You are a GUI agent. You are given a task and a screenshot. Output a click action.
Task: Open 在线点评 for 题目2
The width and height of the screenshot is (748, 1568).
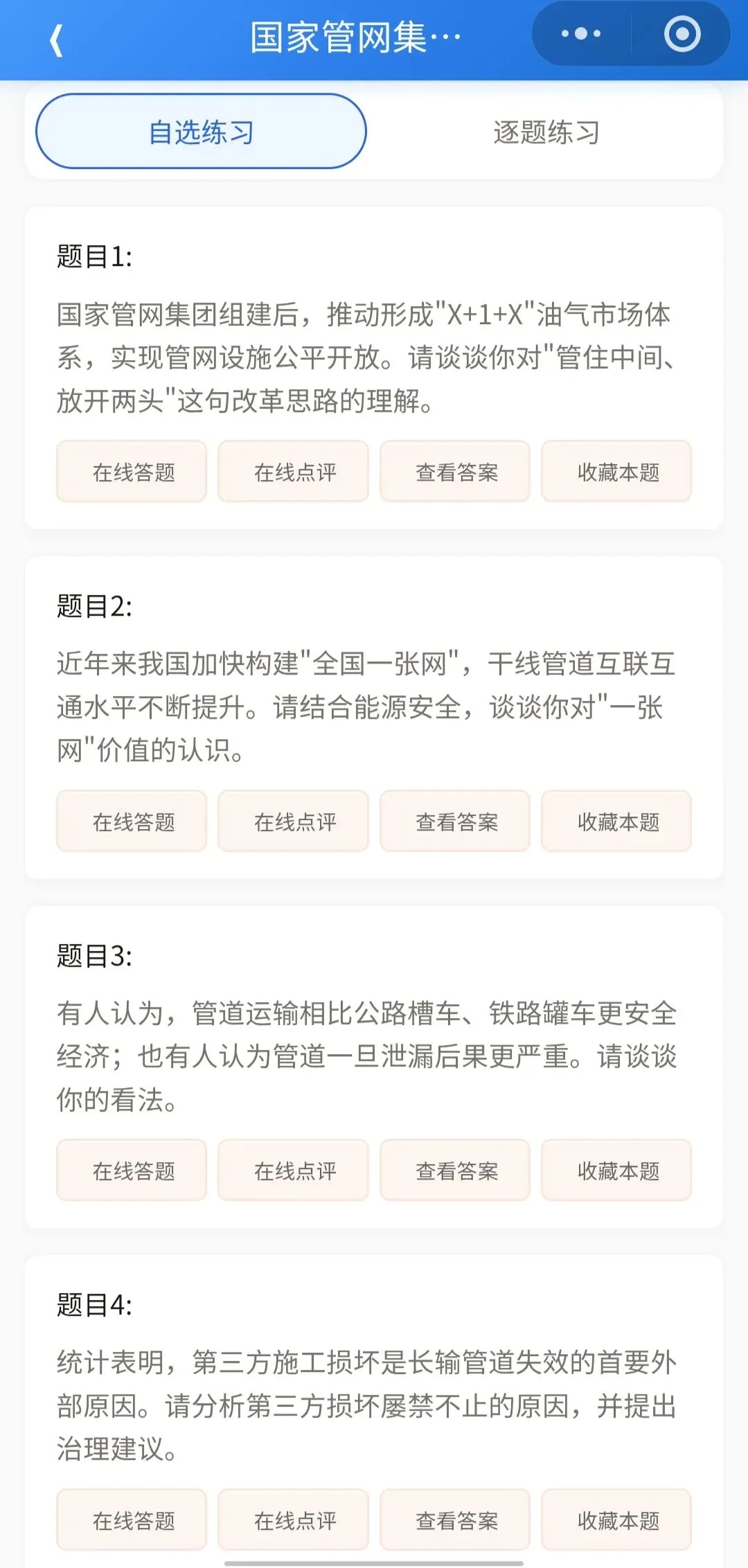(x=294, y=821)
